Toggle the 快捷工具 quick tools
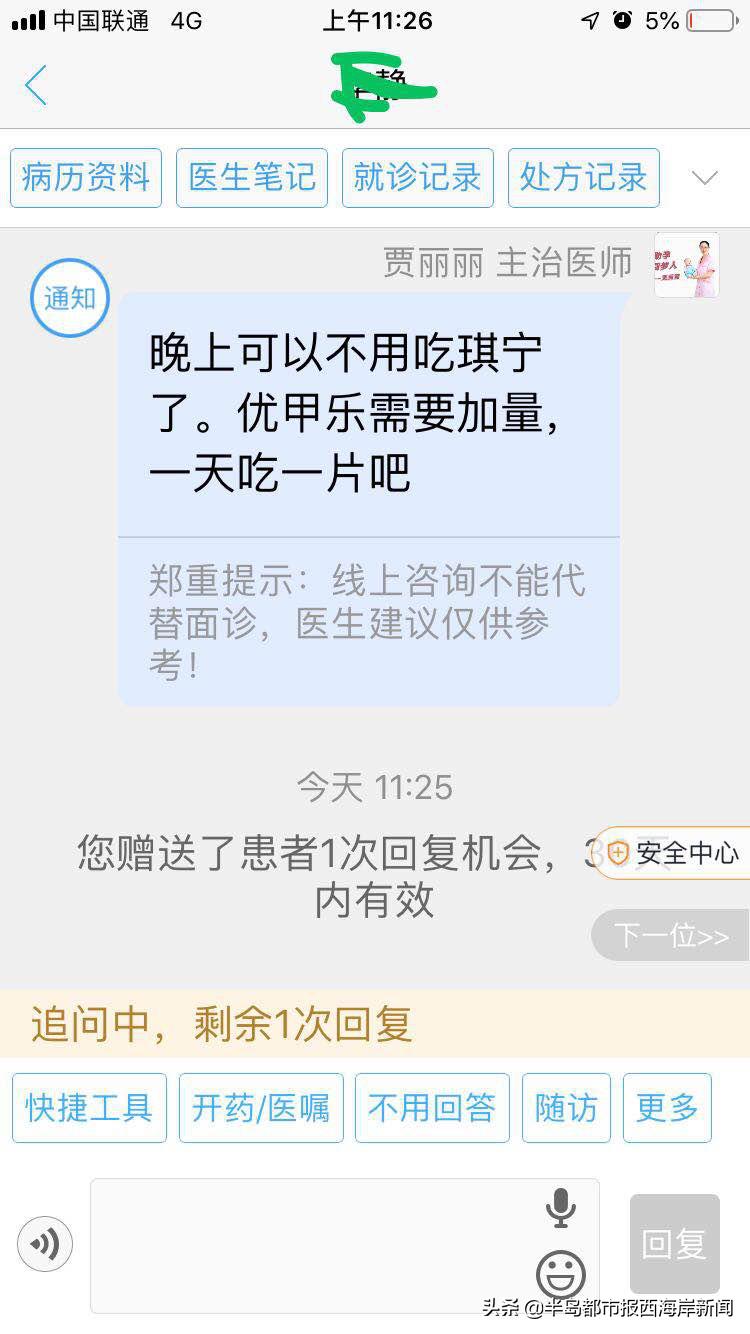This screenshot has width=750, height=1334. 88,1107
